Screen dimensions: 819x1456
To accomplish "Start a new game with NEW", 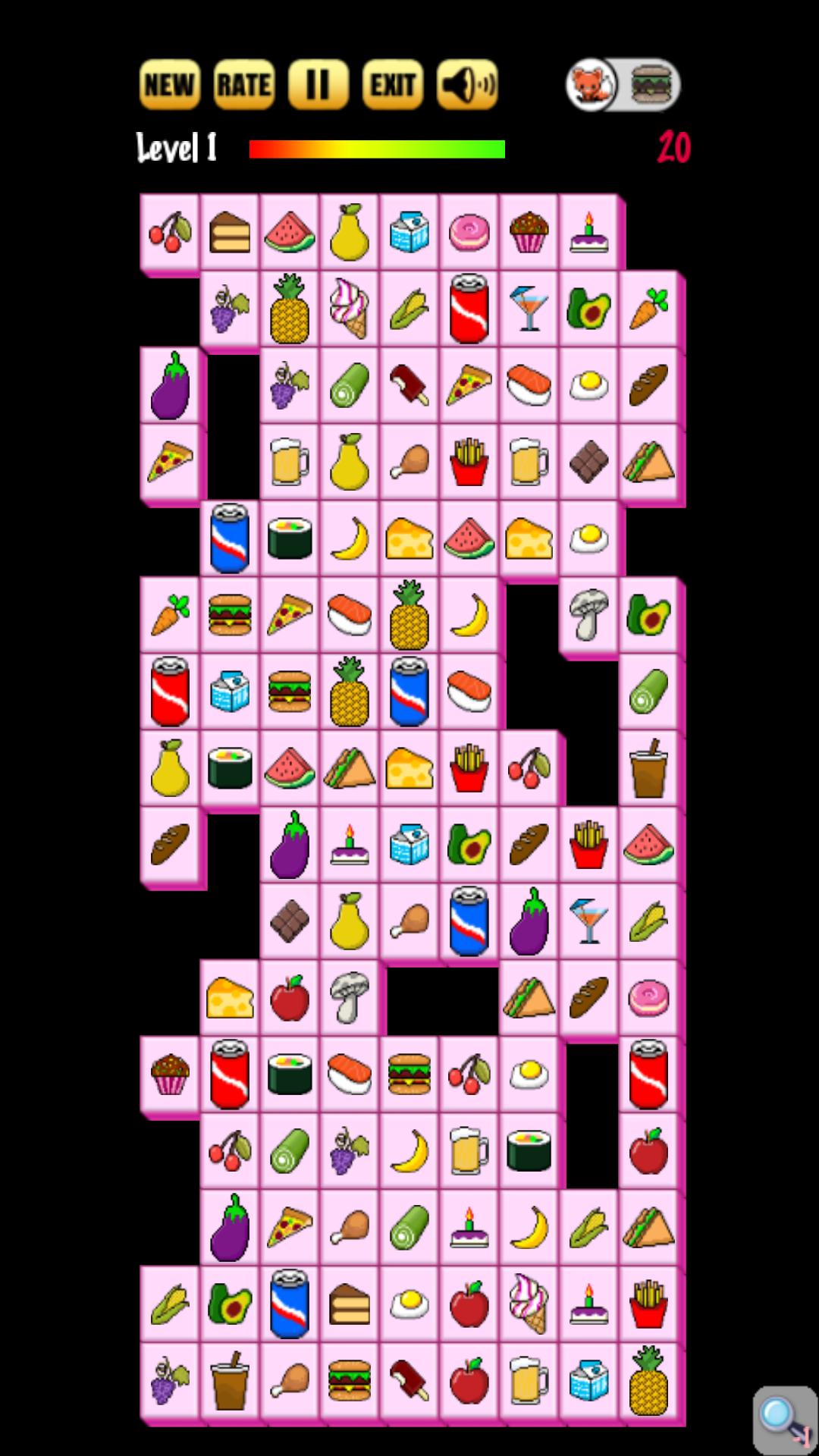I will [169, 84].
